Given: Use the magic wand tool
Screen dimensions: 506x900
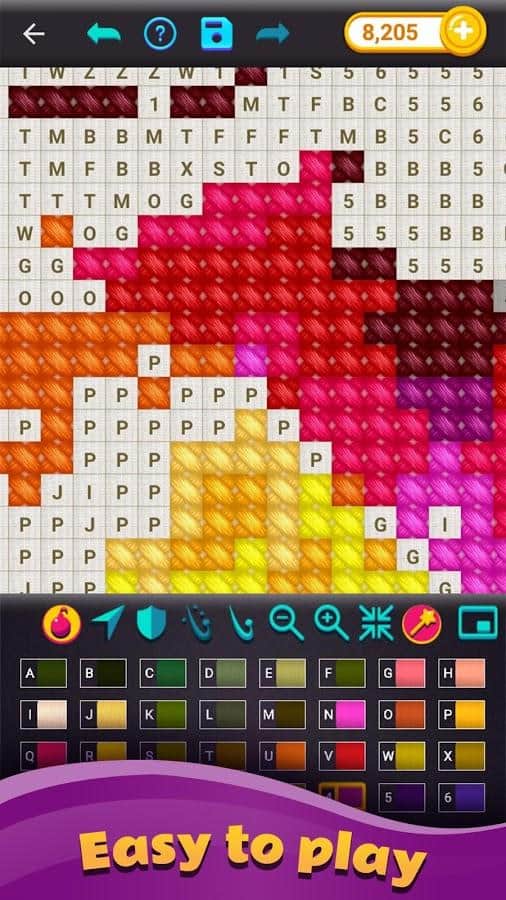Looking at the screenshot, I should tap(422, 623).
